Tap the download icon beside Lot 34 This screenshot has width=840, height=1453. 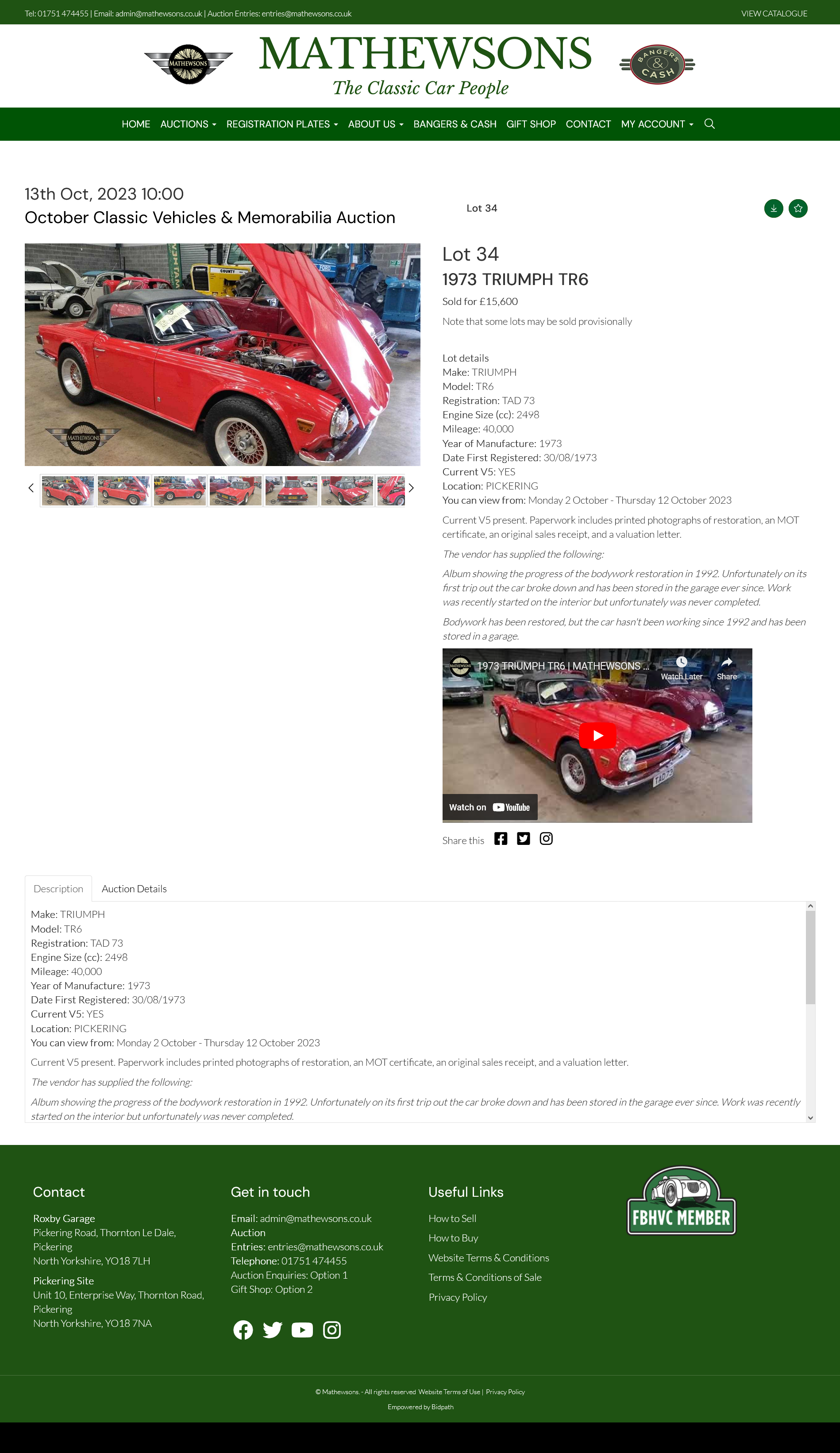pyautogui.click(x=773, y=208)
